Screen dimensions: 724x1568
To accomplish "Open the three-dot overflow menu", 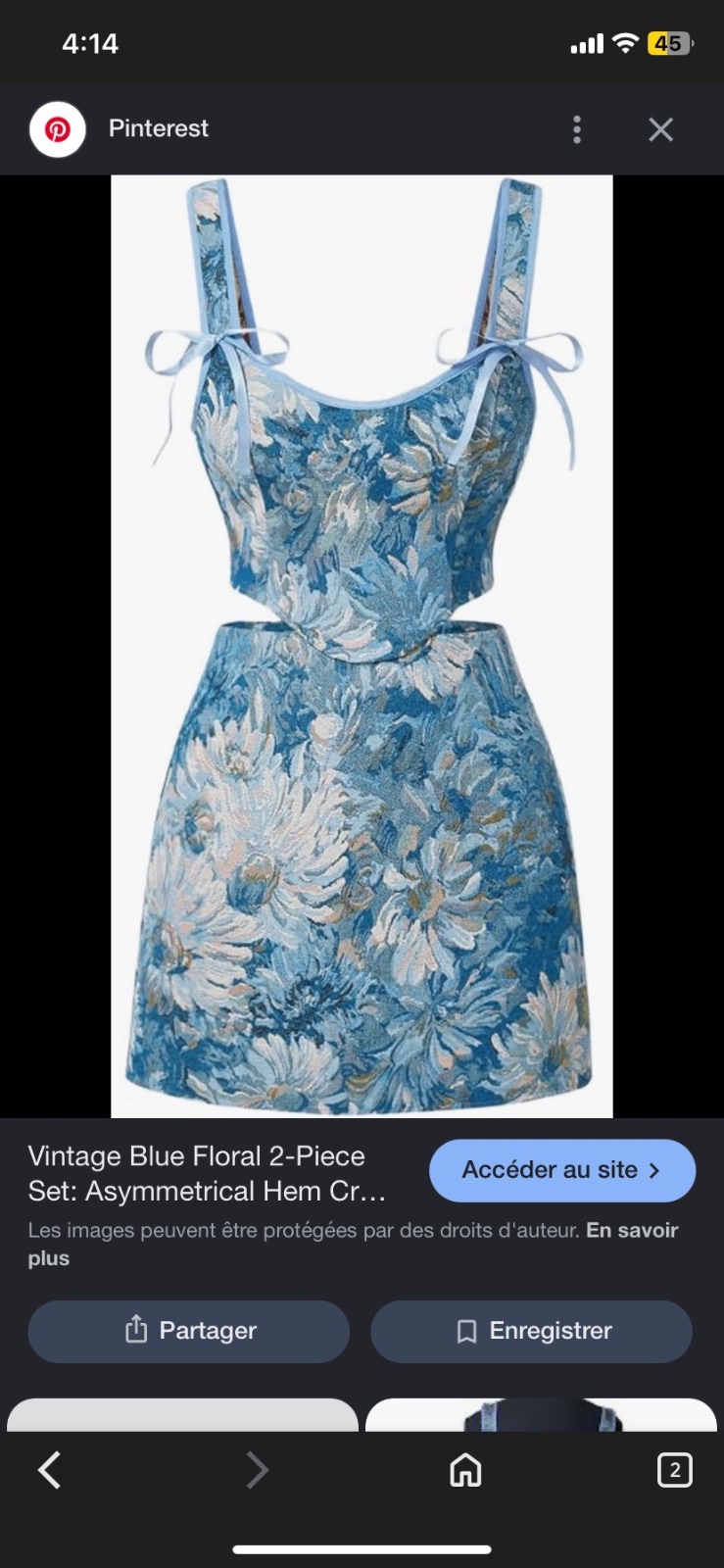I will (577, 129).
